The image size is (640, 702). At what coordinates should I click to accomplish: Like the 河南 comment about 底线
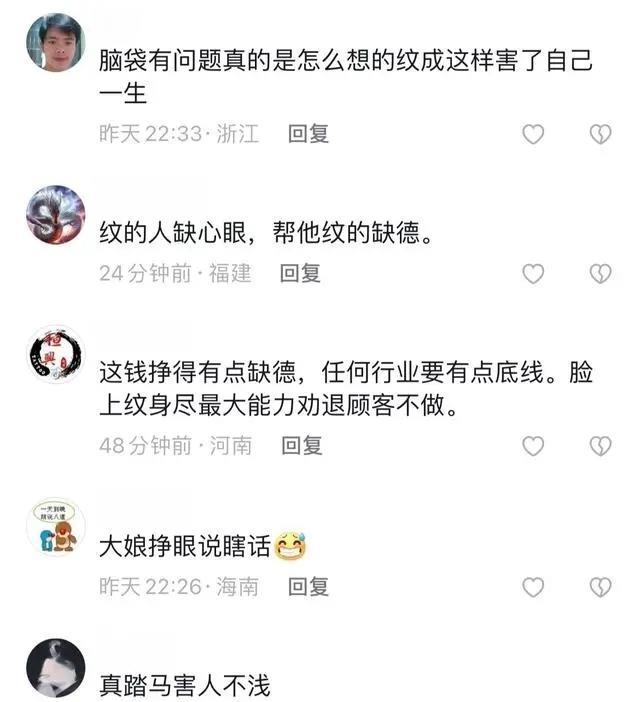coord(533,446)
